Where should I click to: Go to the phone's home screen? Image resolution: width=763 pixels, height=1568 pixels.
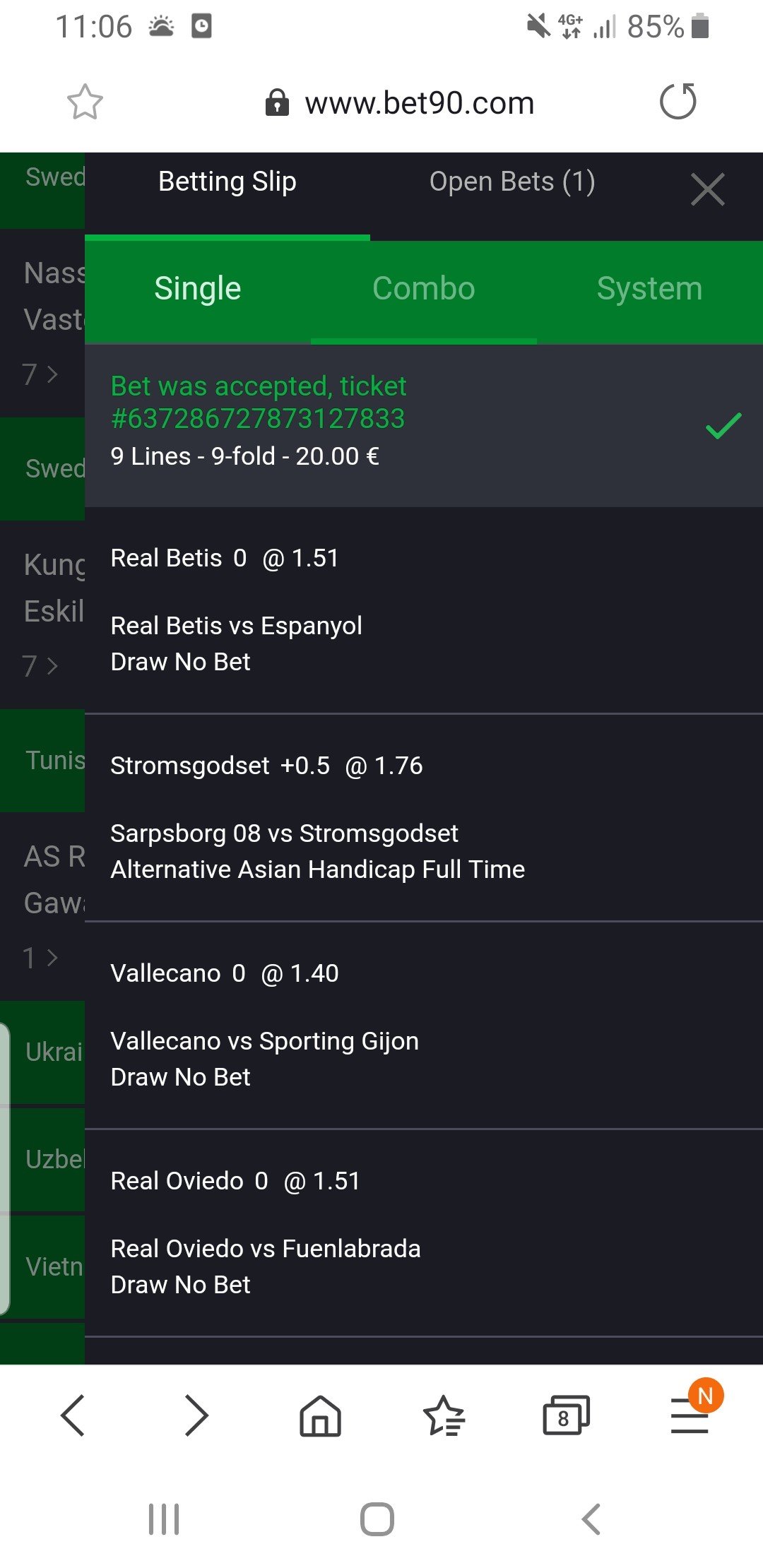tap(377, 1519)
